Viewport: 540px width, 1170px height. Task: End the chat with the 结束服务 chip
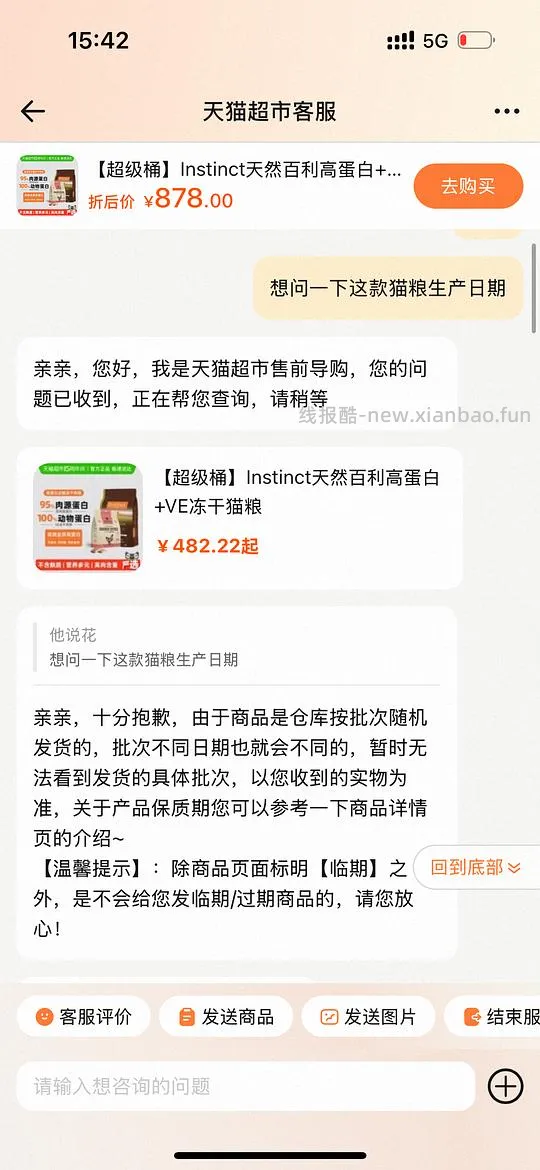pos(492,1016)
